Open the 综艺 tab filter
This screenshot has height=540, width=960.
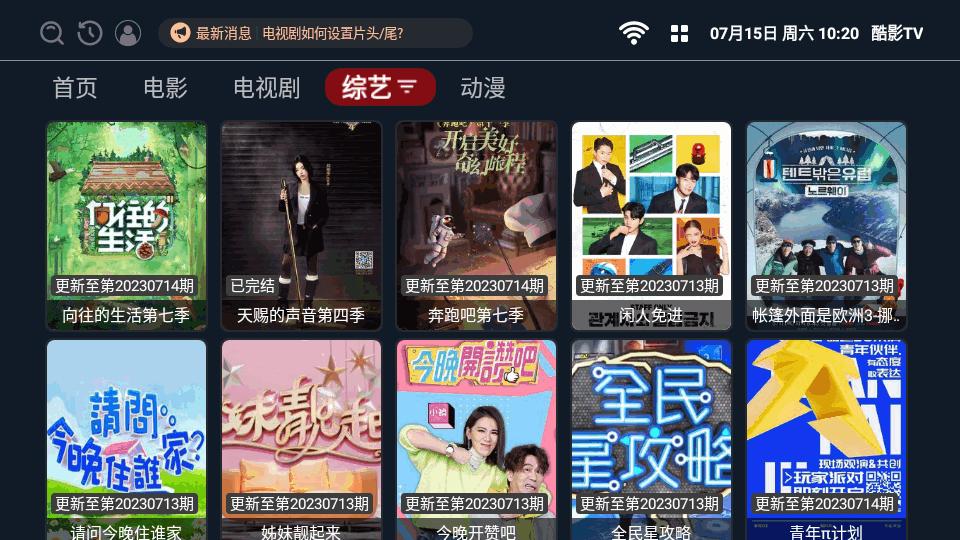coord(380,88)
